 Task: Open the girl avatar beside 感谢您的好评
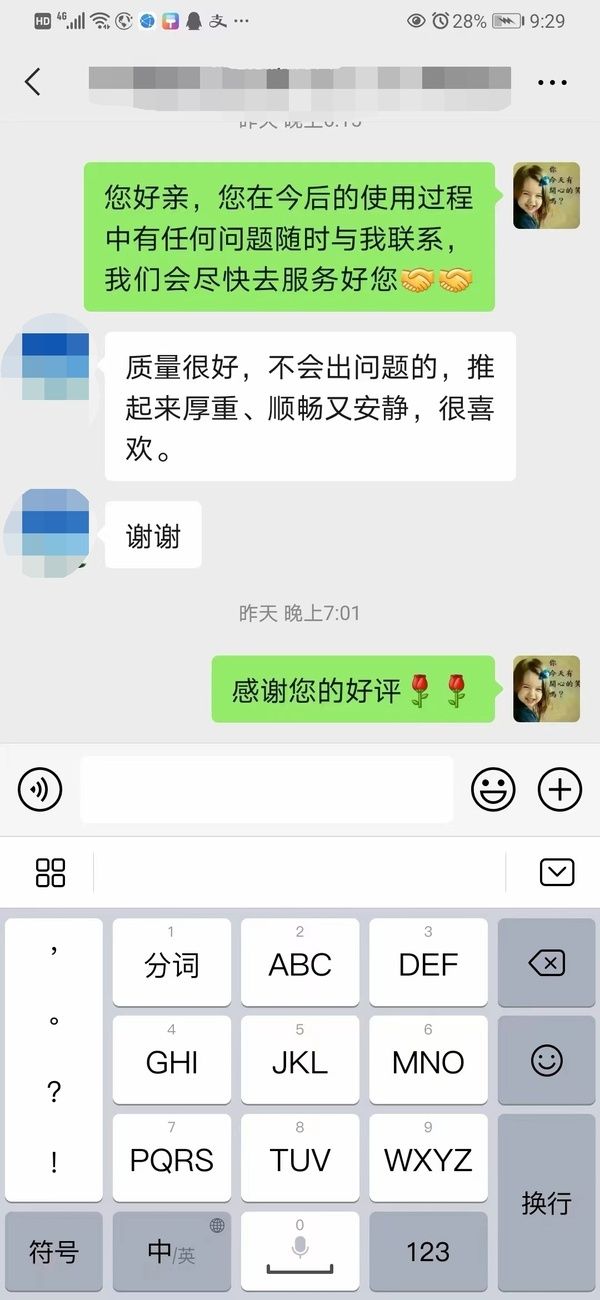coord(546,689)
